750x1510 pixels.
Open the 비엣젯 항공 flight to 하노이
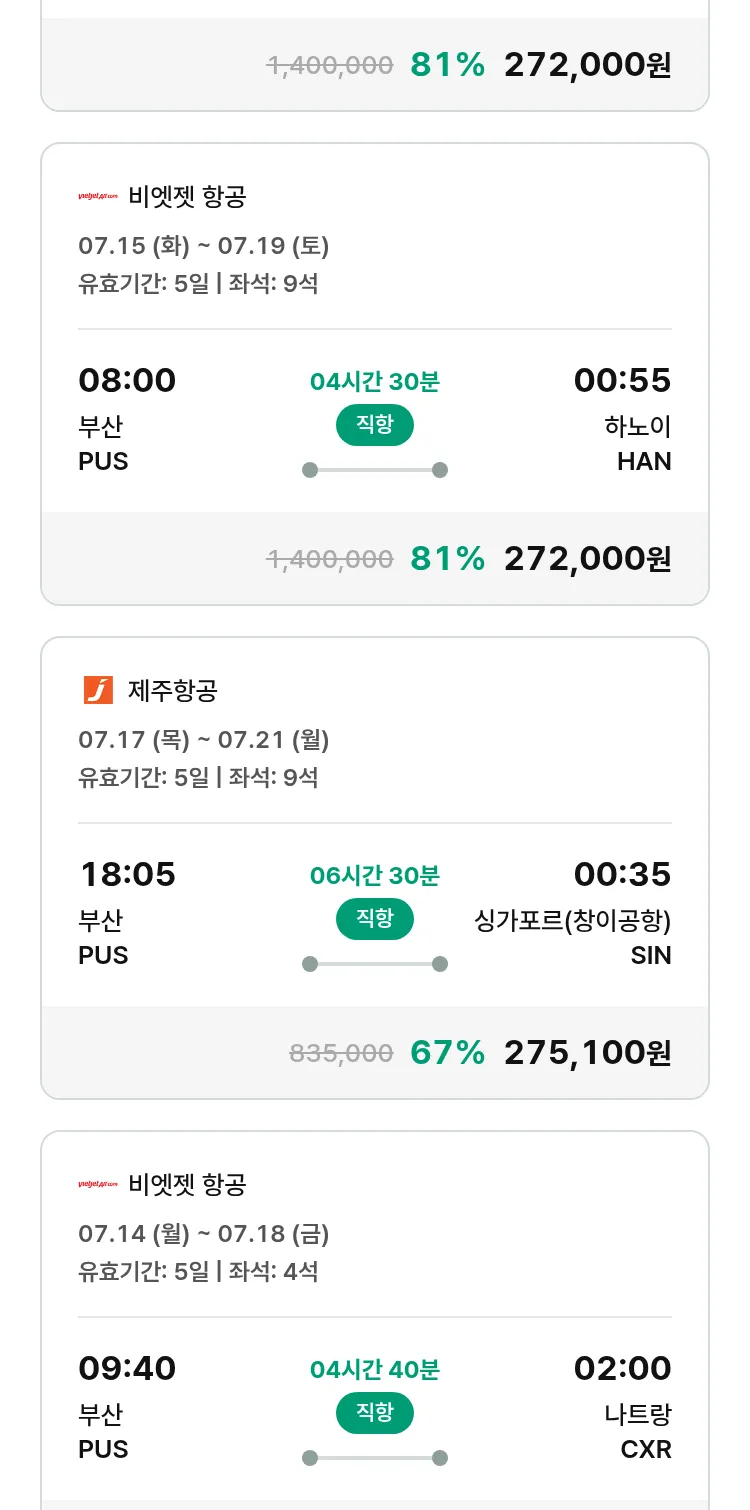(375, 374)
